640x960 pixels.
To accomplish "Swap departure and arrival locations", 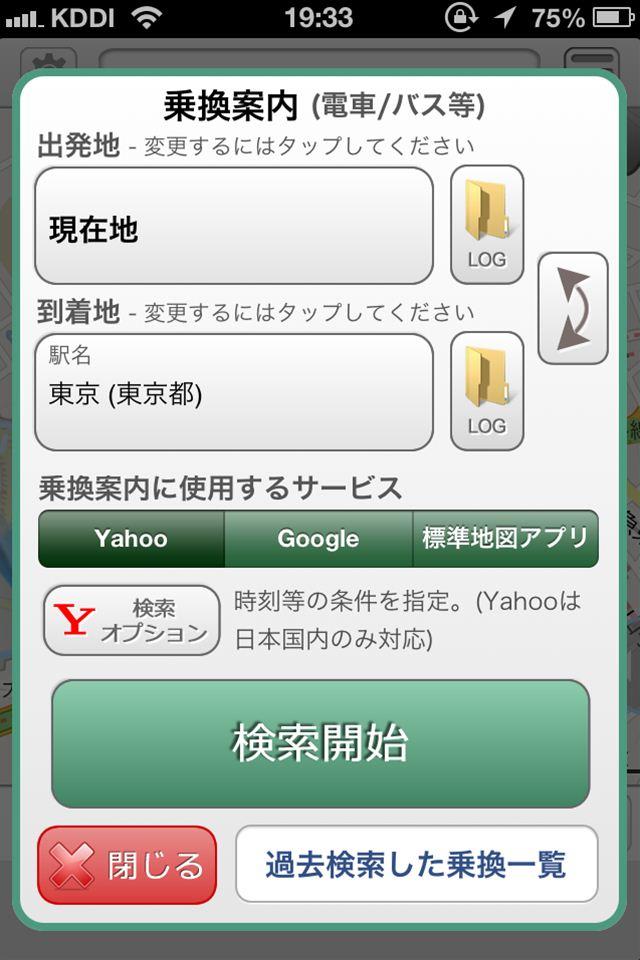I will click(x=573, y=308).
